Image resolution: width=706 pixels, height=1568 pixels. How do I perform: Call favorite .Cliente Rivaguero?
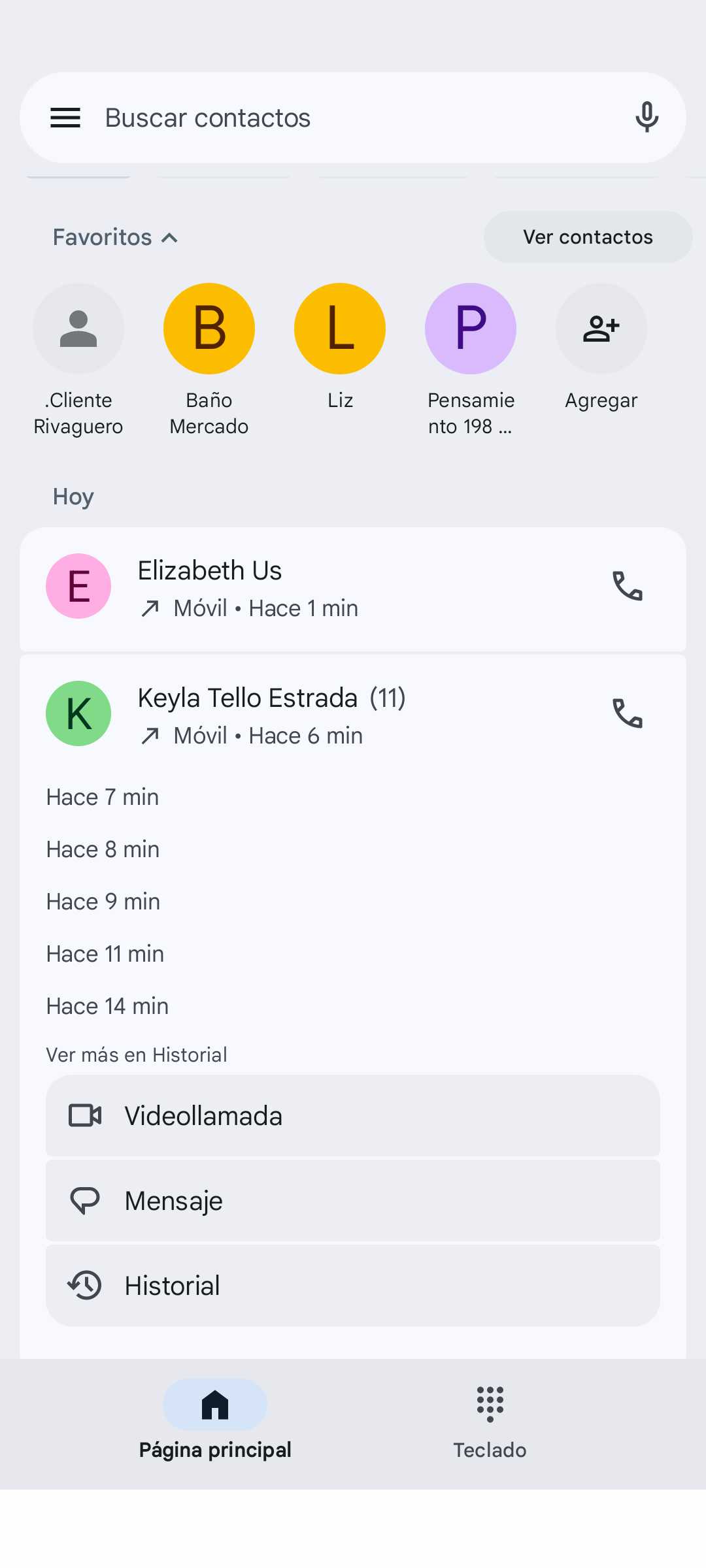pyautogui.click(x=78, y=329)
